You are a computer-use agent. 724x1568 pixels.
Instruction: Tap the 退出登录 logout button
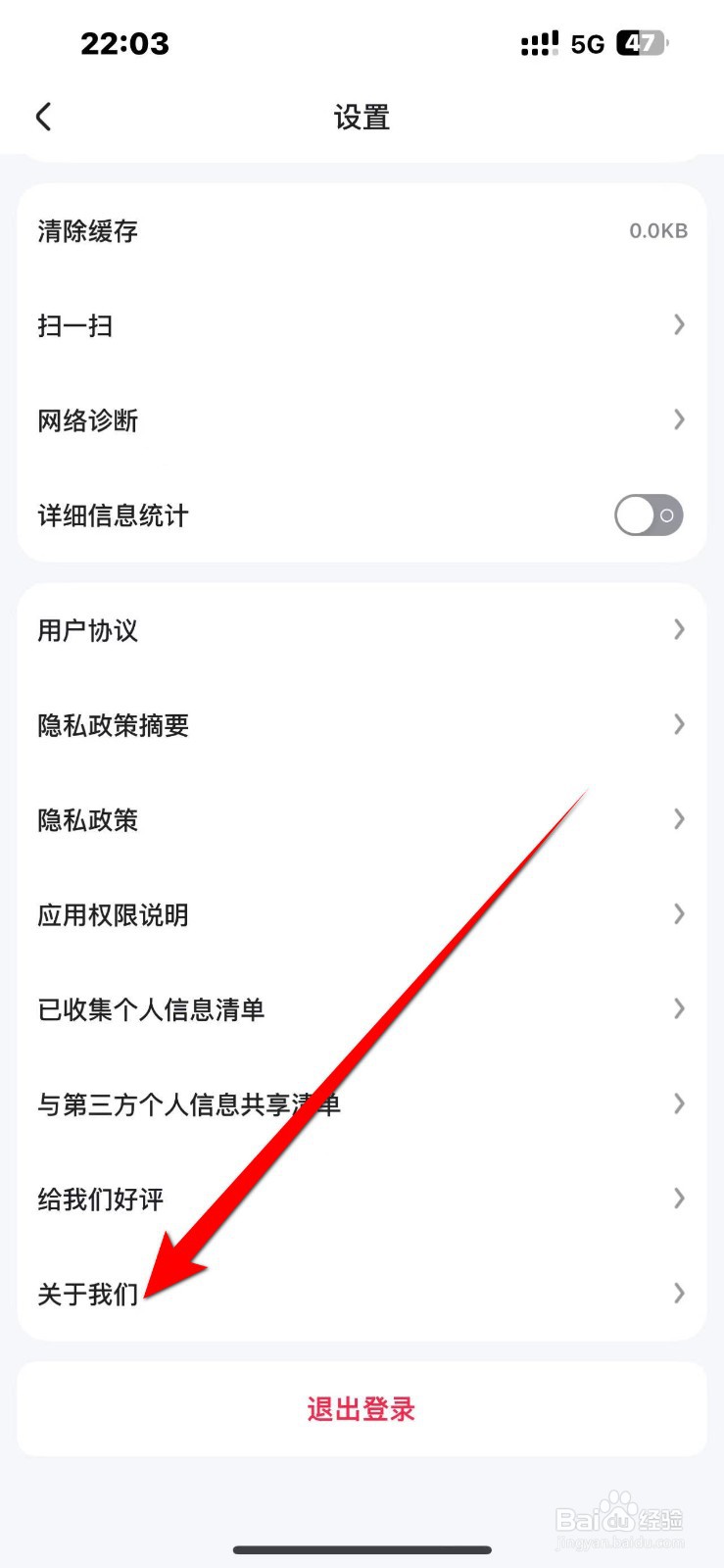click(x=362, y=1409)
